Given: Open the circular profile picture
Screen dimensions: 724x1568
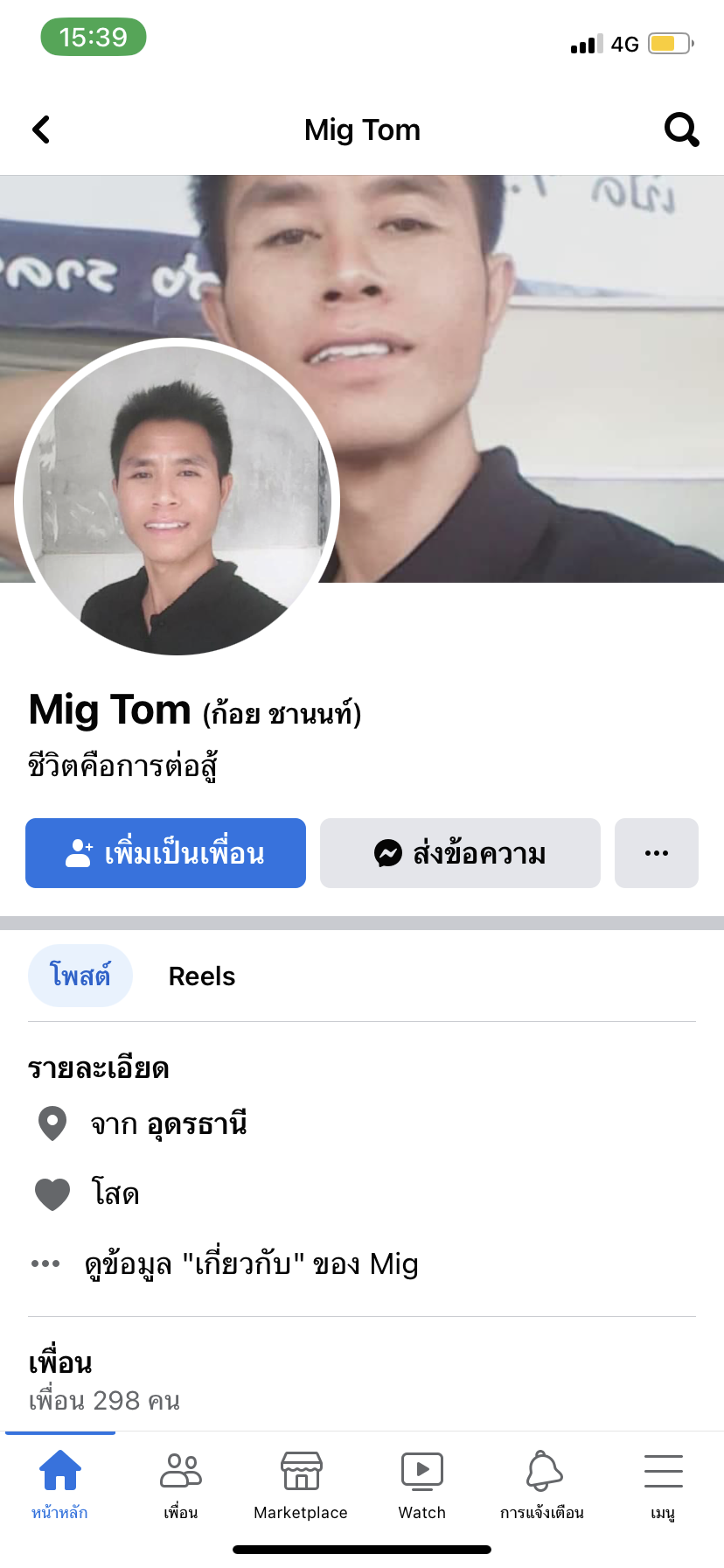Looking at the screenshot, I should 178,496.
